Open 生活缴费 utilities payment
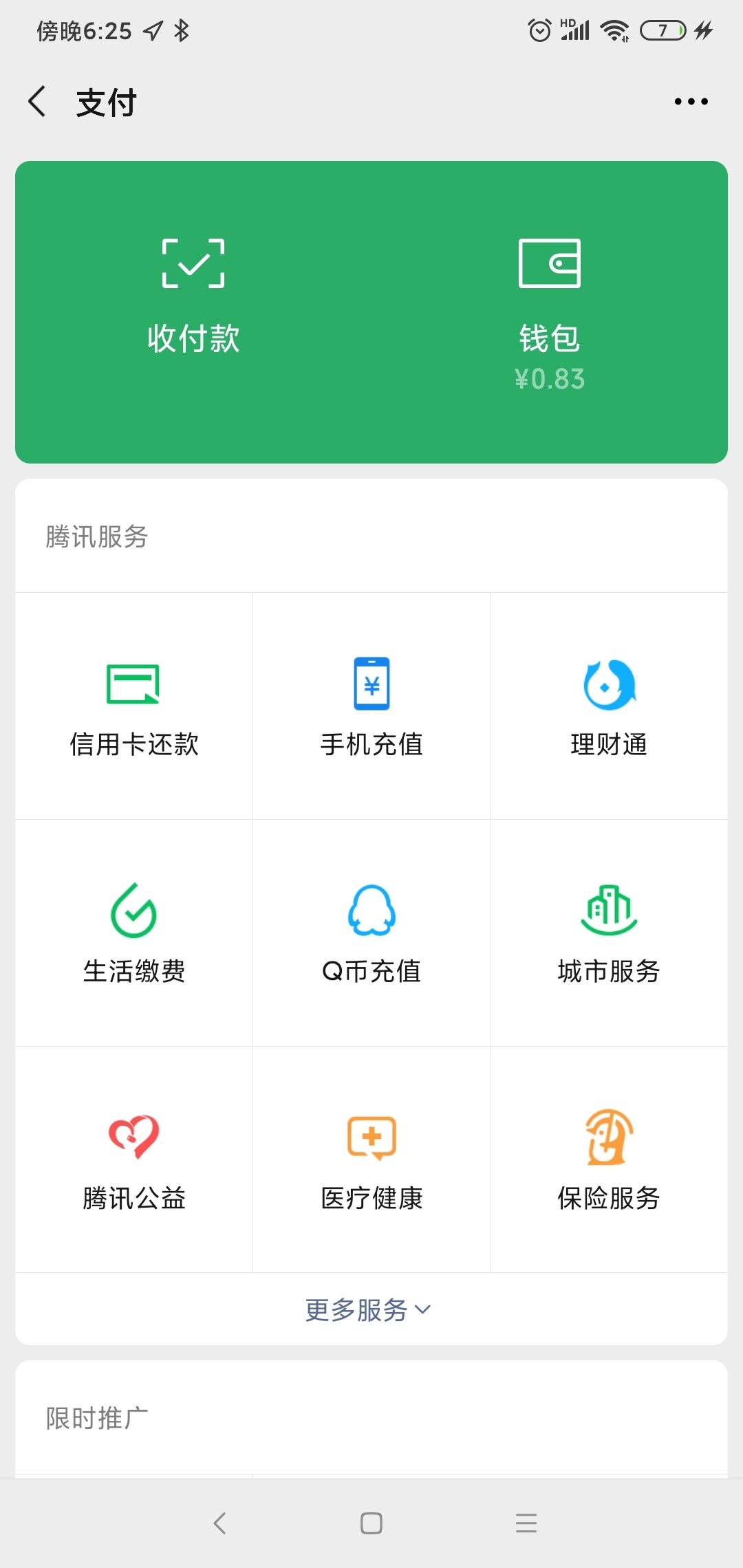The height and width of the screenshot is (1568, 743). [x=134, y=933]
